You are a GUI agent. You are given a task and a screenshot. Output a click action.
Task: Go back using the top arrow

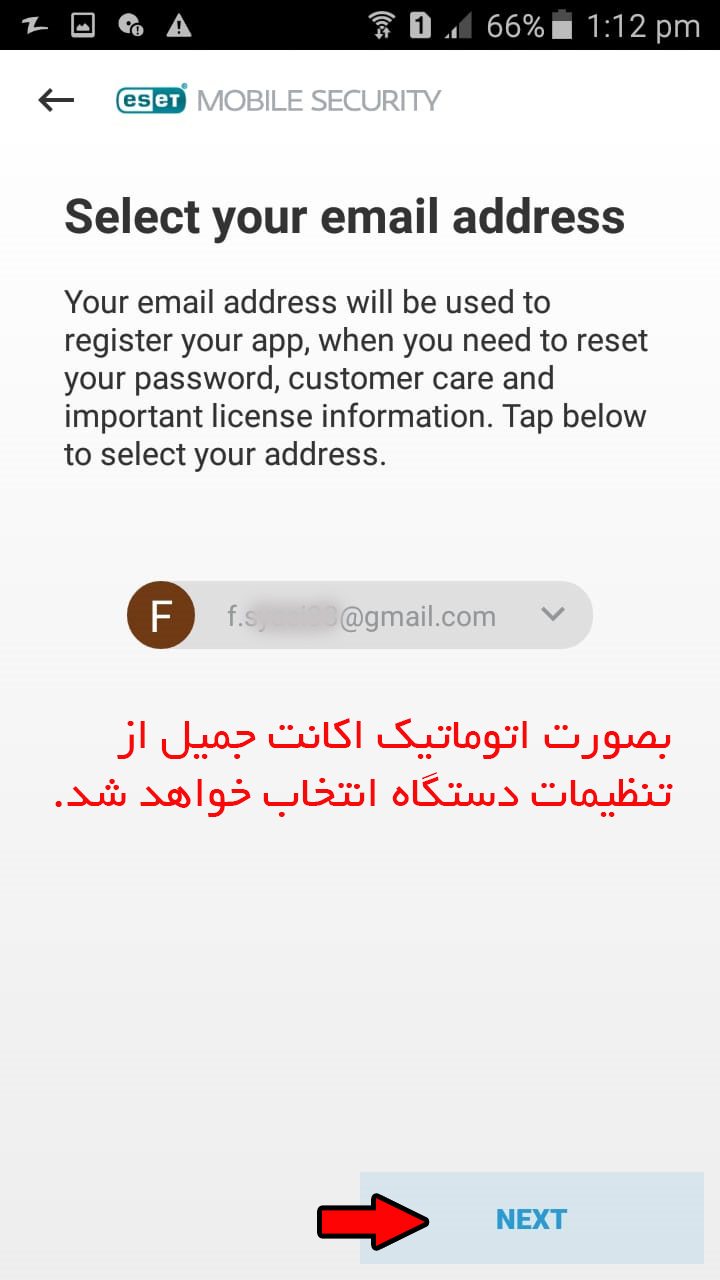[57, 100]
